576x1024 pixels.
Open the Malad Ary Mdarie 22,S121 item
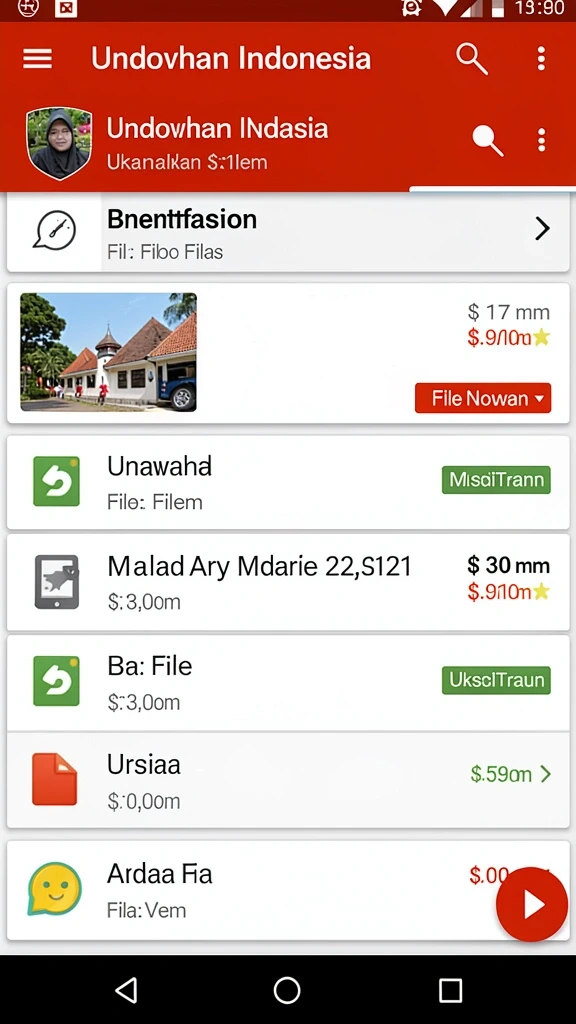pos(288,582)
